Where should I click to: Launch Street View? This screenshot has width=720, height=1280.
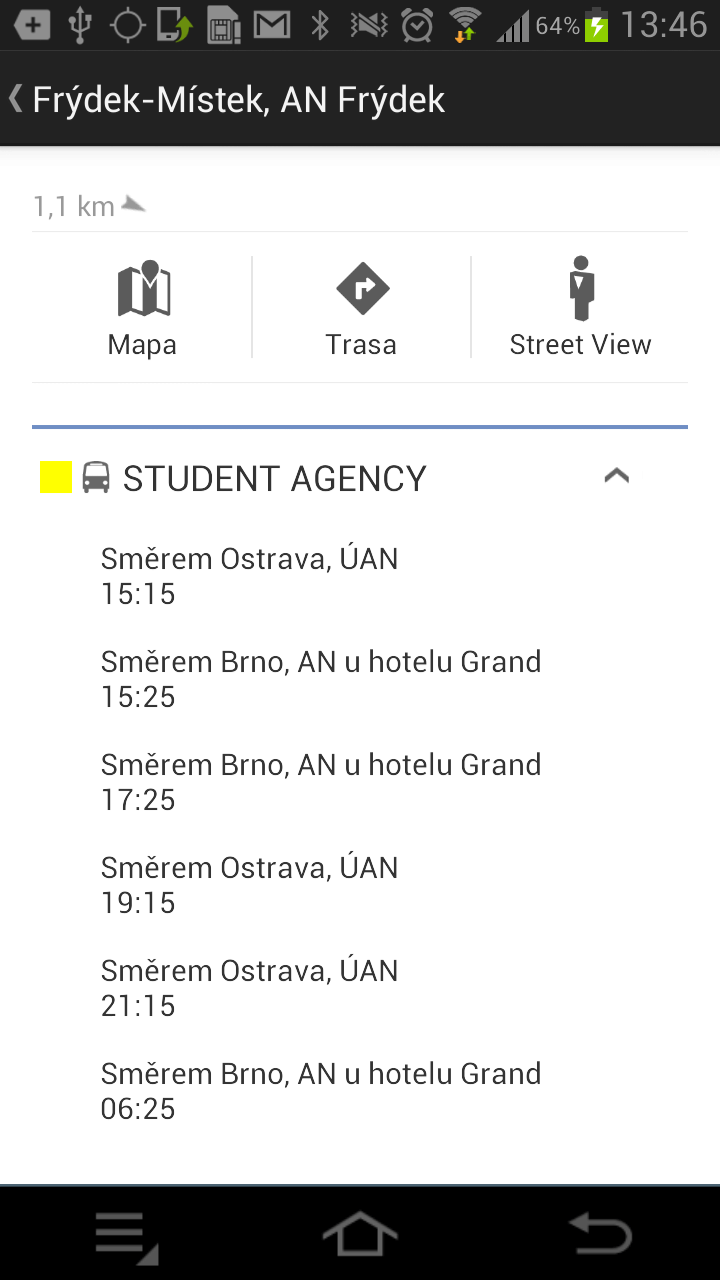click(580, 307)
